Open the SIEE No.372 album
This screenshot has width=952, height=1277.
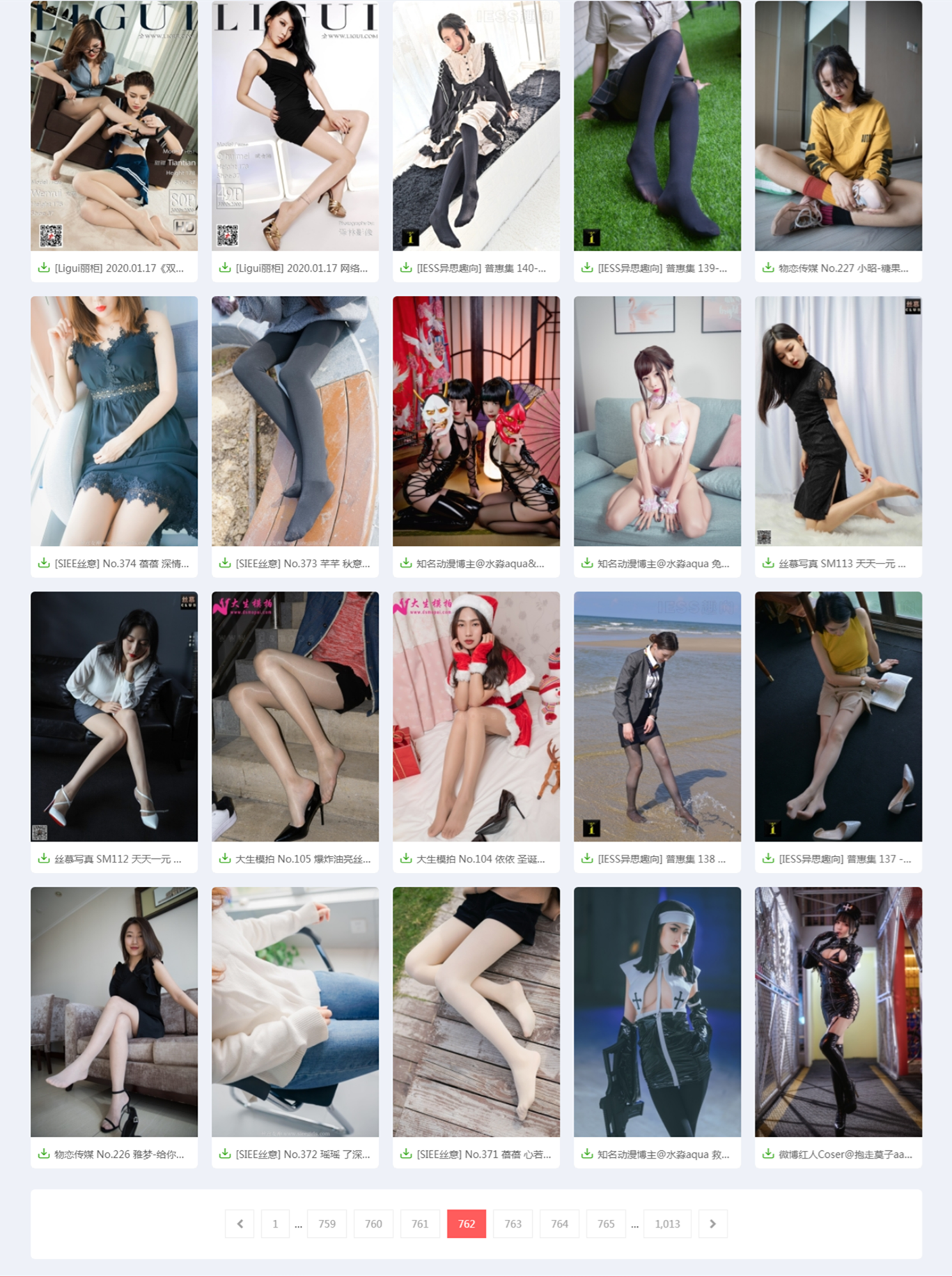click(302, 1154)
